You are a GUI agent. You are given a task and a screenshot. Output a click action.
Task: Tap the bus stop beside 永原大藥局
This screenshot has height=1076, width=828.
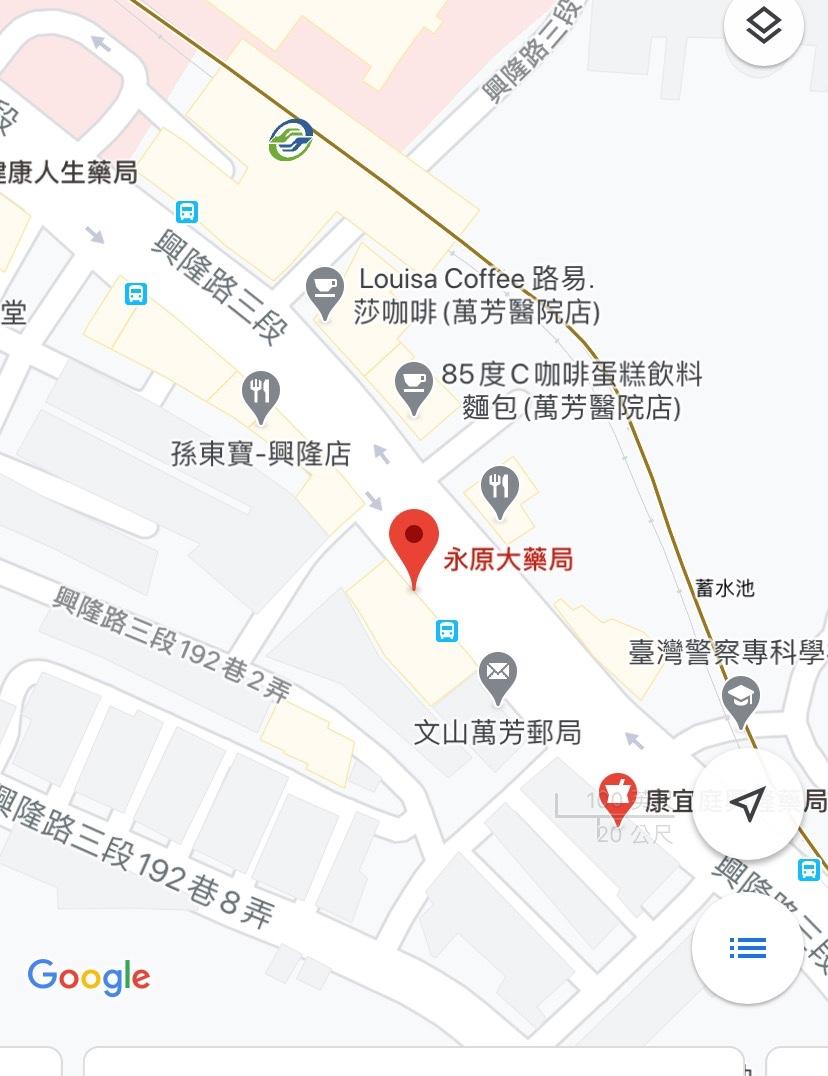(x=447, y=631)
